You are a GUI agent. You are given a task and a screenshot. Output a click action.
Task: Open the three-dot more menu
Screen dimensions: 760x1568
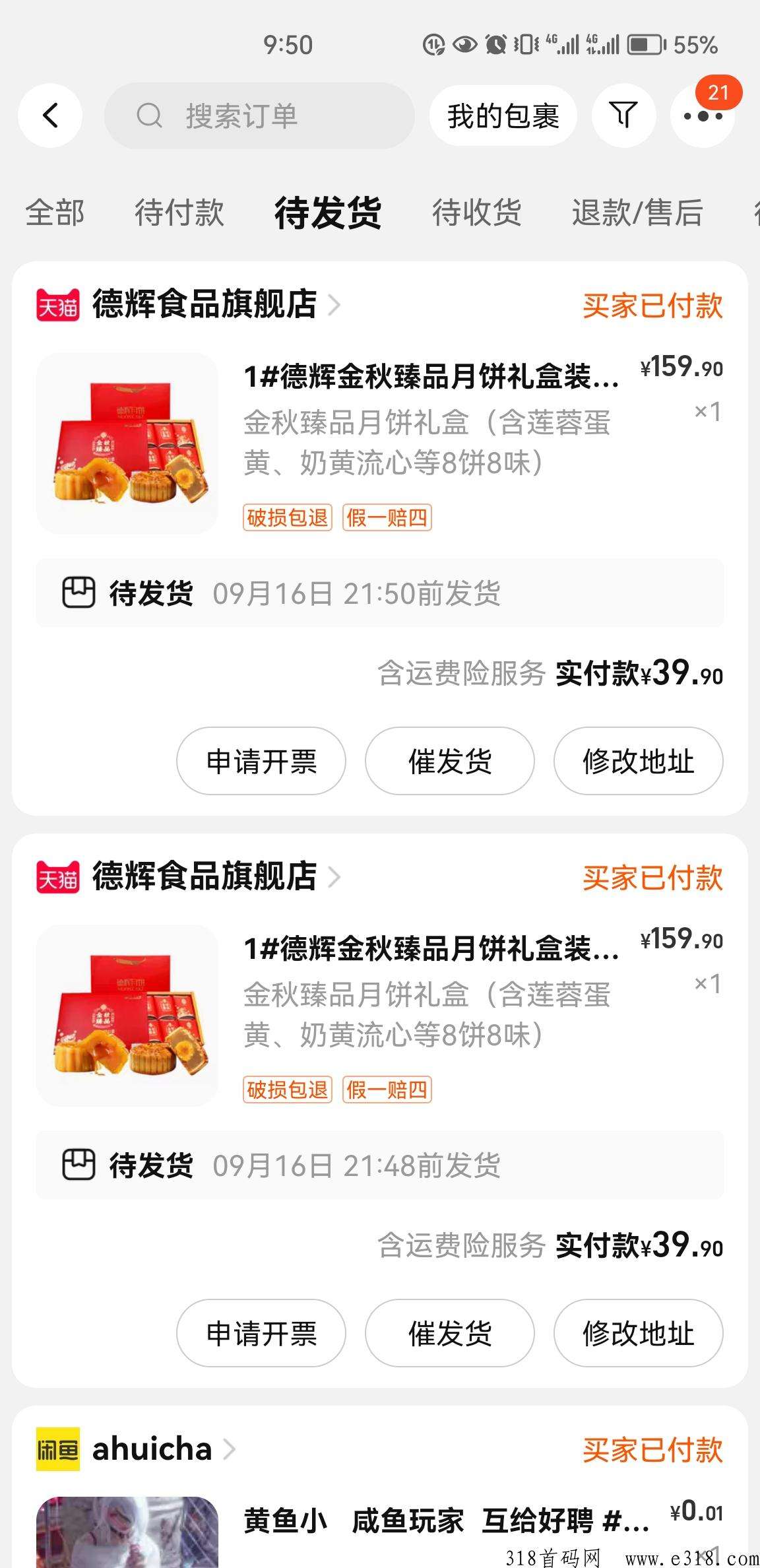(702, 116)
